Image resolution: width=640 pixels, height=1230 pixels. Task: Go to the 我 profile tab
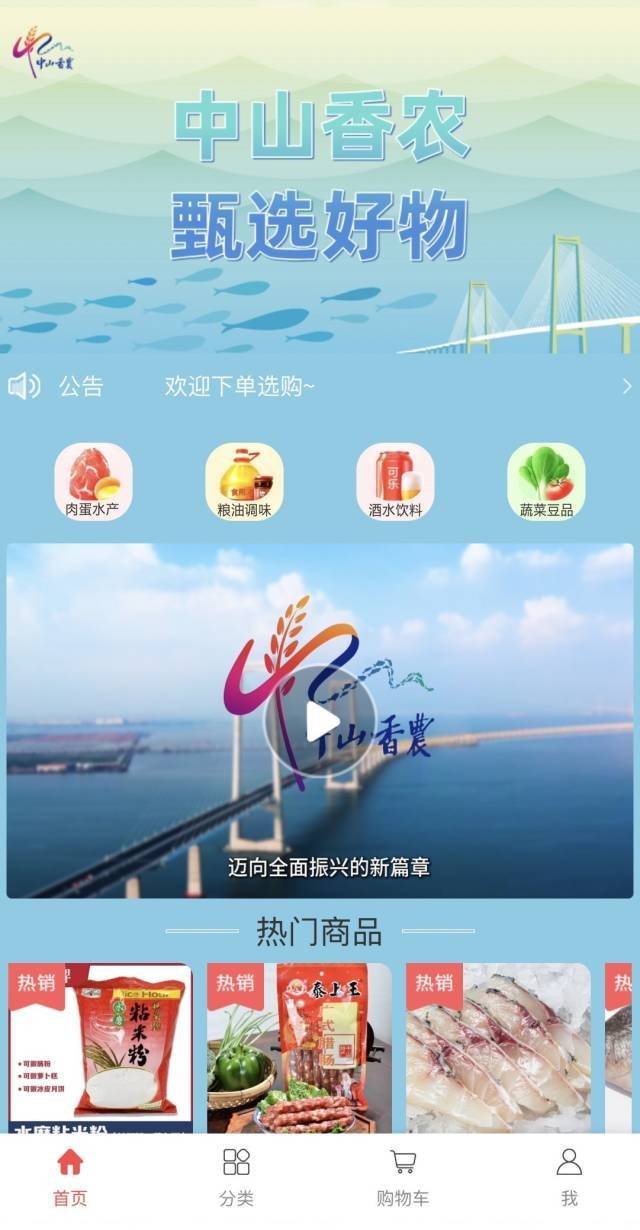coord(569,1177)
